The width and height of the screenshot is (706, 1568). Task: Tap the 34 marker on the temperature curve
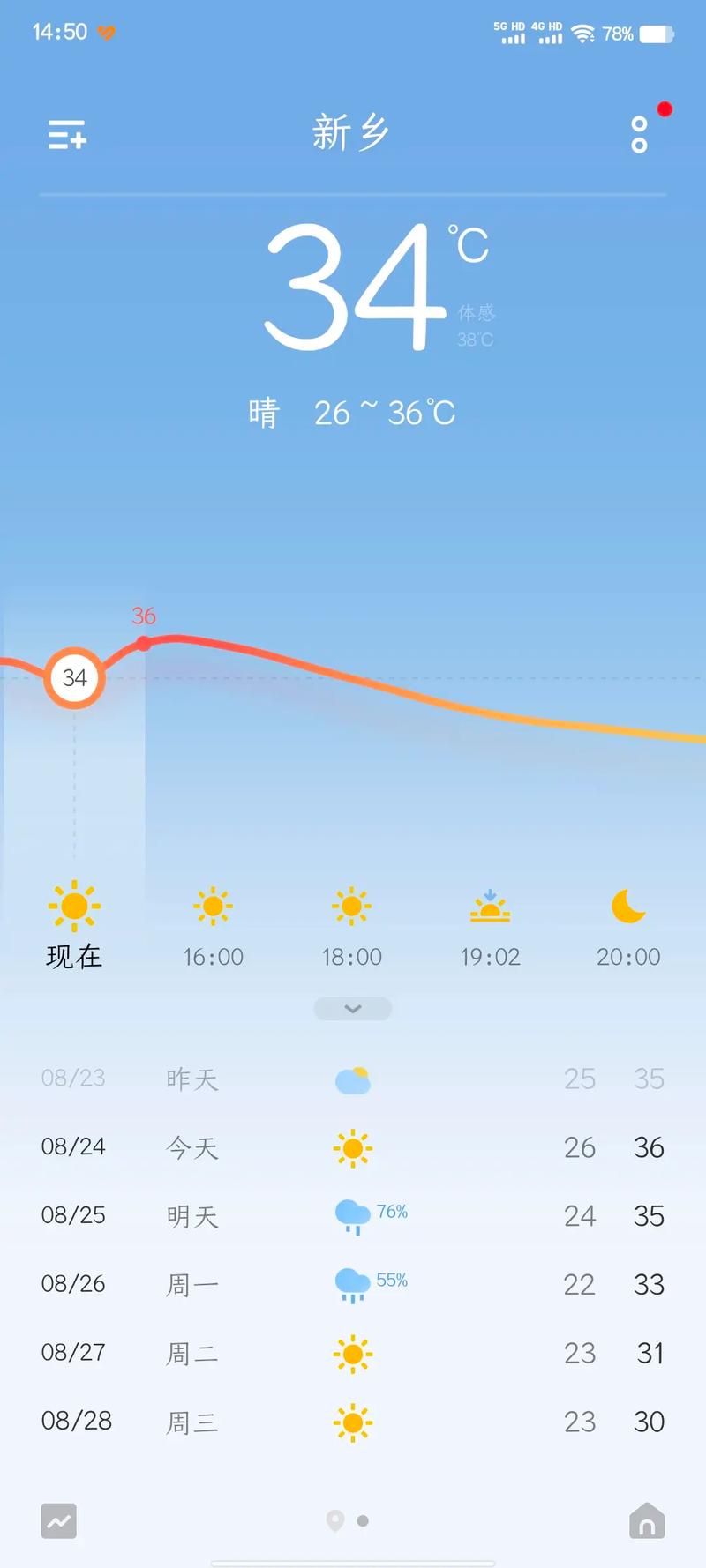(x=74, y=678)
